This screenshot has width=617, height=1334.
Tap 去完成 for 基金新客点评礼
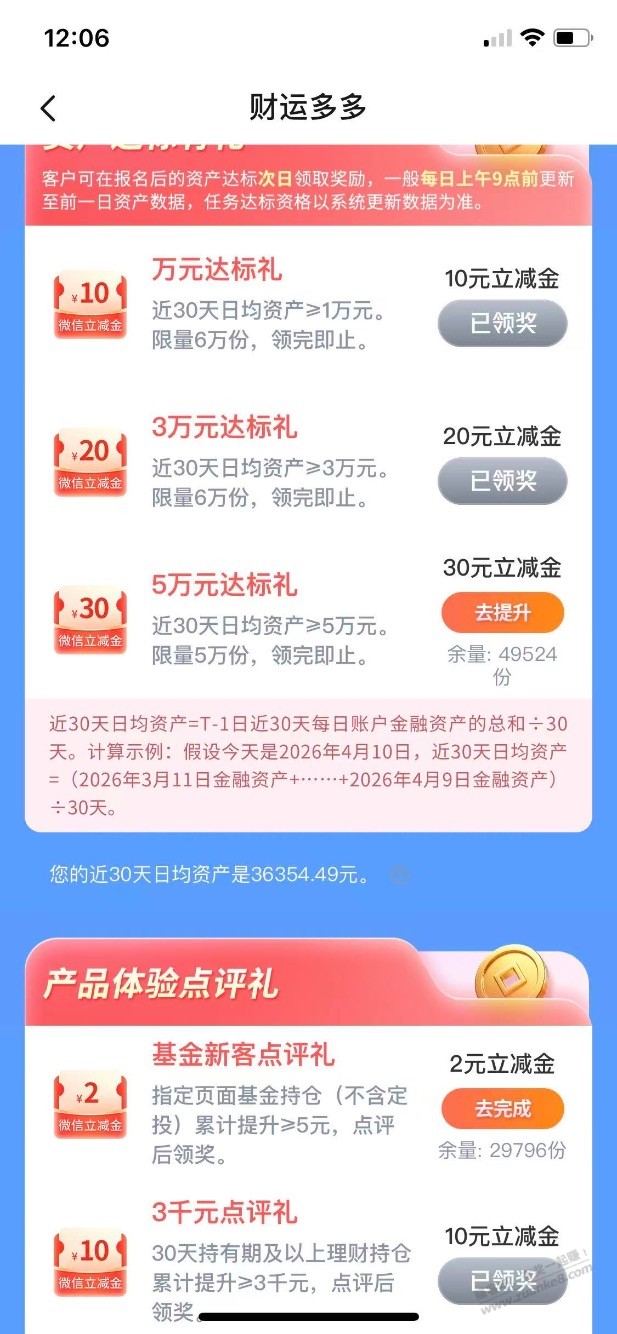(x=502, y=1108)
